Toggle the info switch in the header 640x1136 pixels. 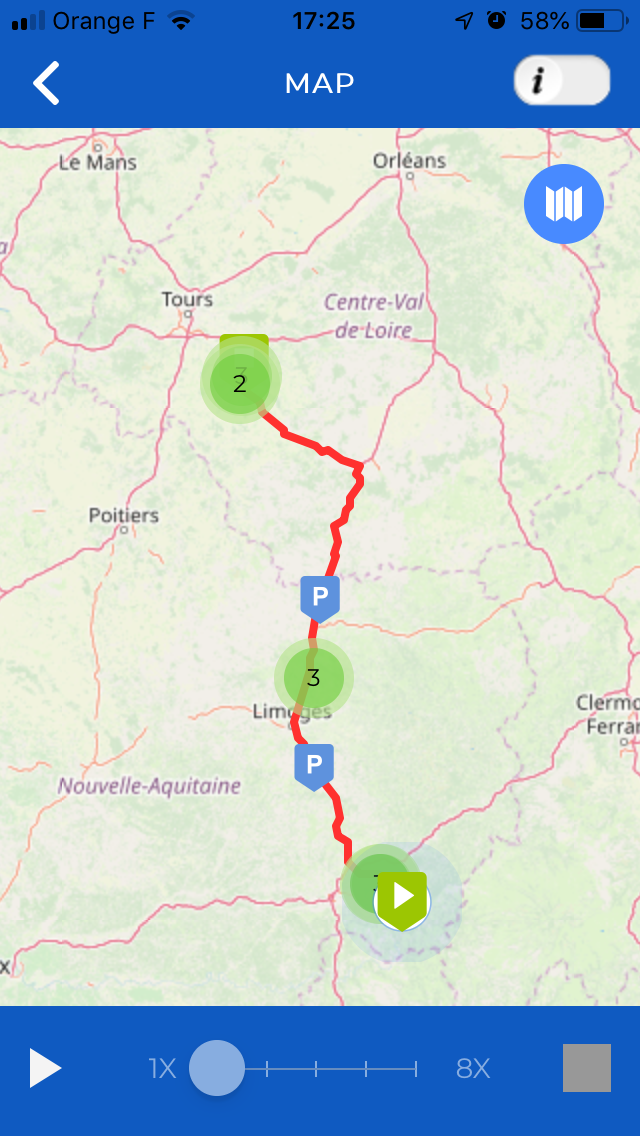562,80
